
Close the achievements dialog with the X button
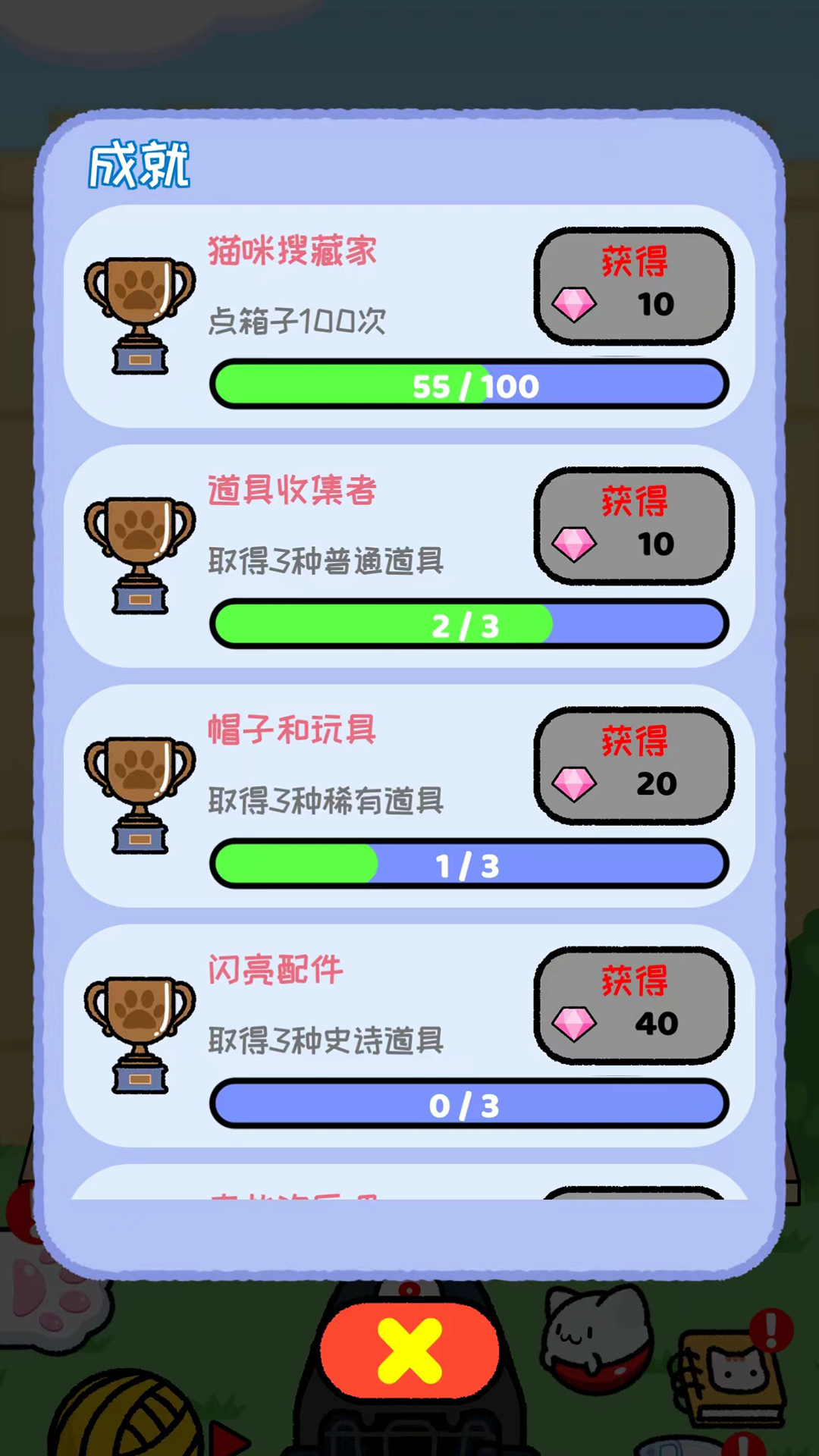point(409,1350)
